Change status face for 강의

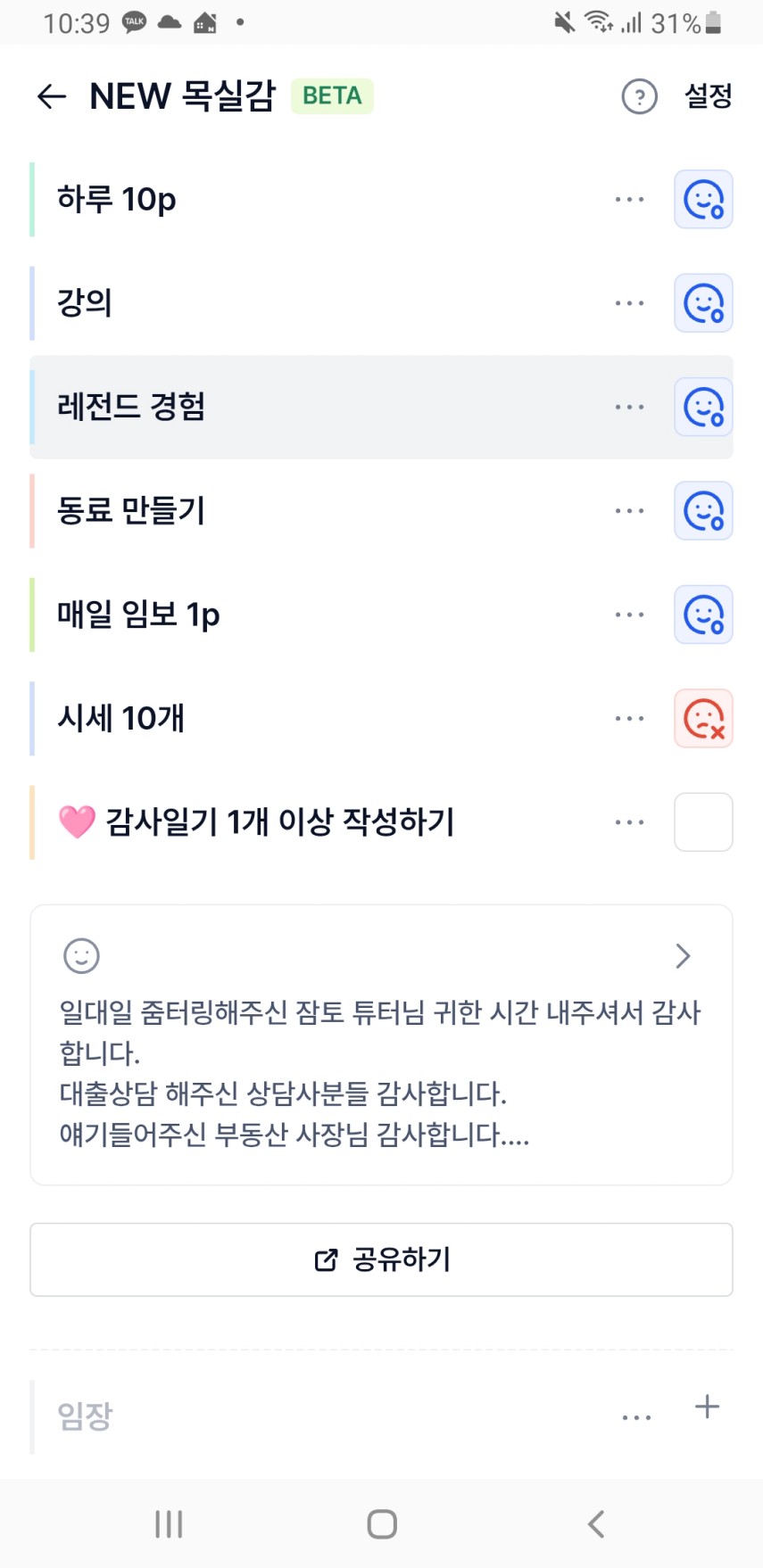click(x=703, y=303)
